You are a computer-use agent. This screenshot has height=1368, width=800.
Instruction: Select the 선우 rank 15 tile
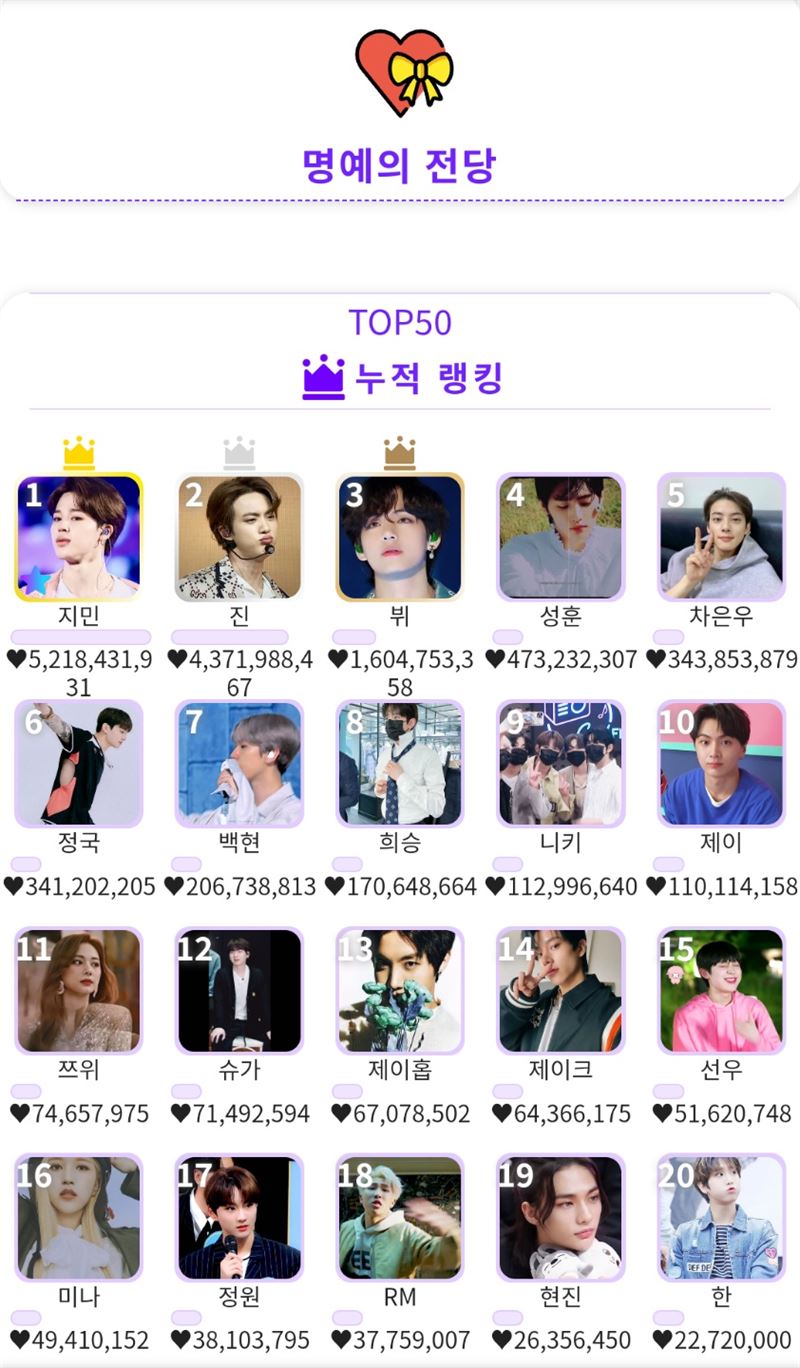(721, 991)
